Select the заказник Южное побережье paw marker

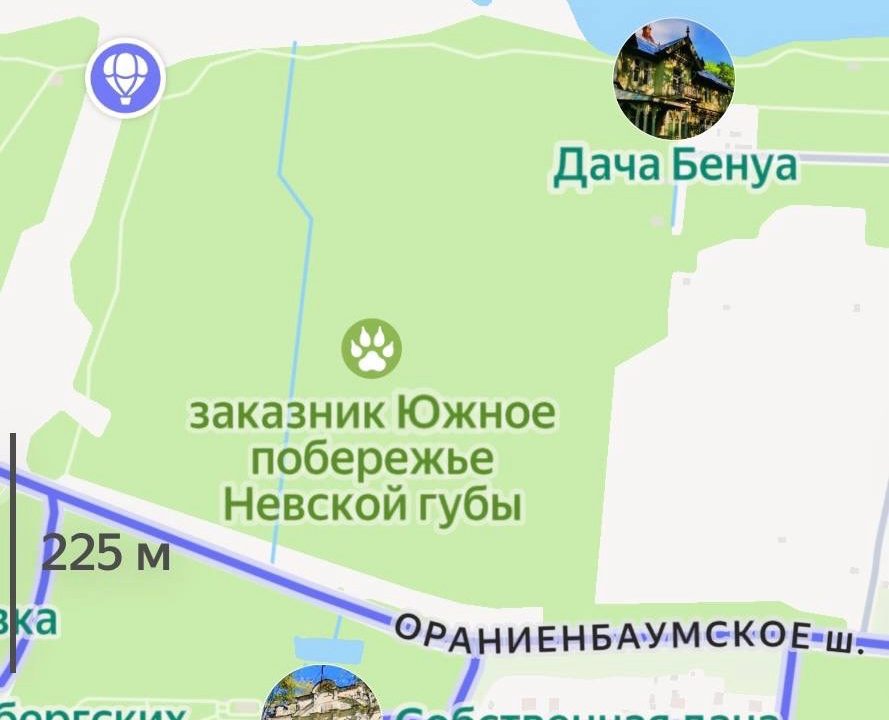tap(371, 348)
